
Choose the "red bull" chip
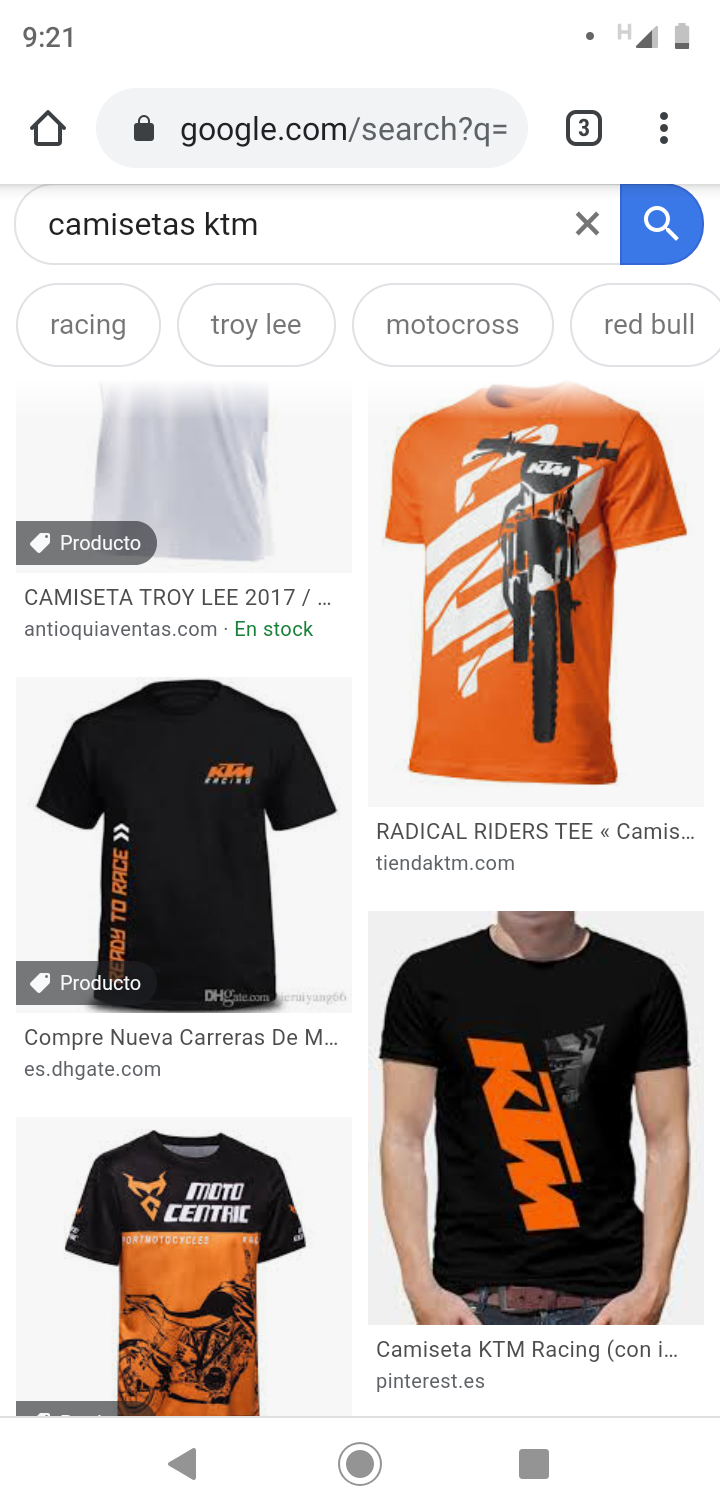pyautogui.click(x=648, y=325)
